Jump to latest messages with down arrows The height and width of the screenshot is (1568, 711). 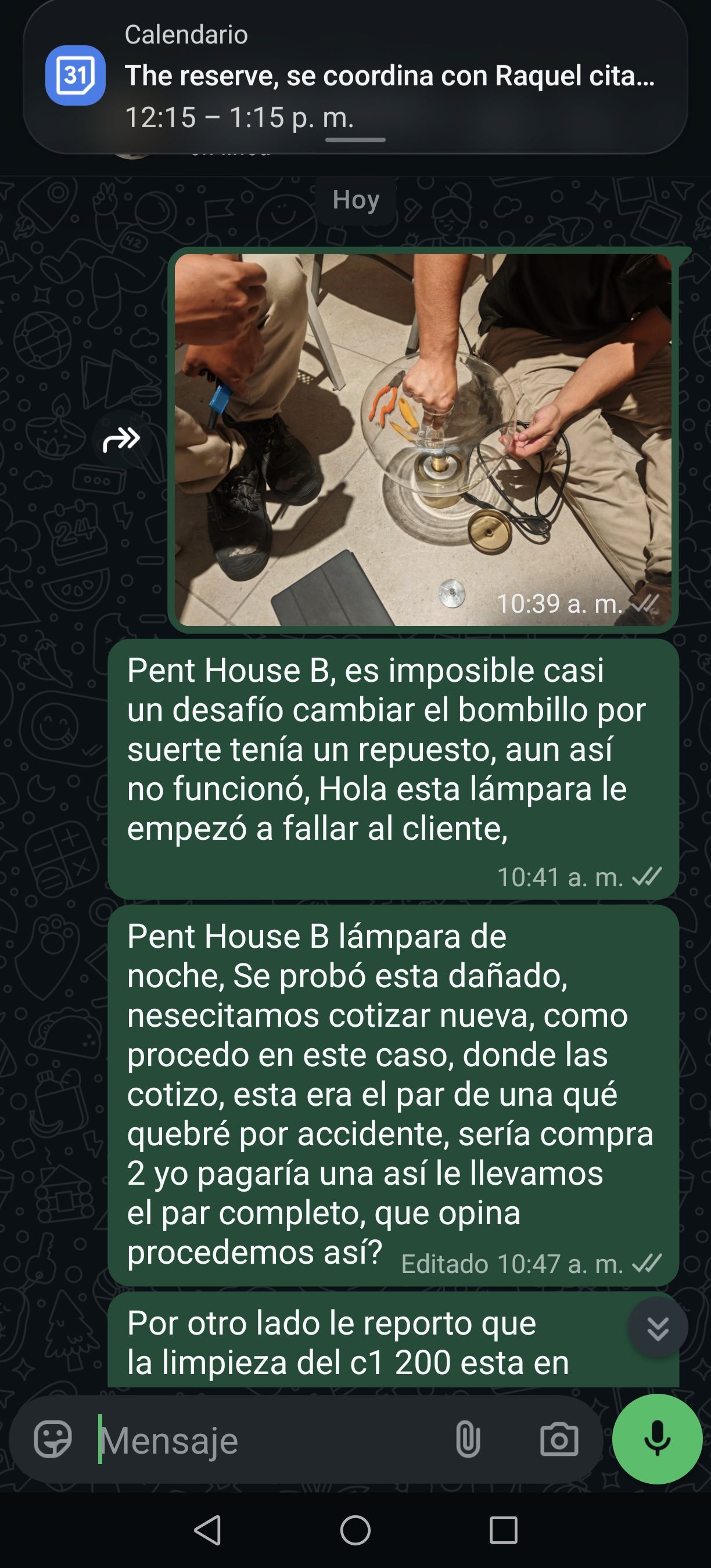click(x=658, y=1328)
